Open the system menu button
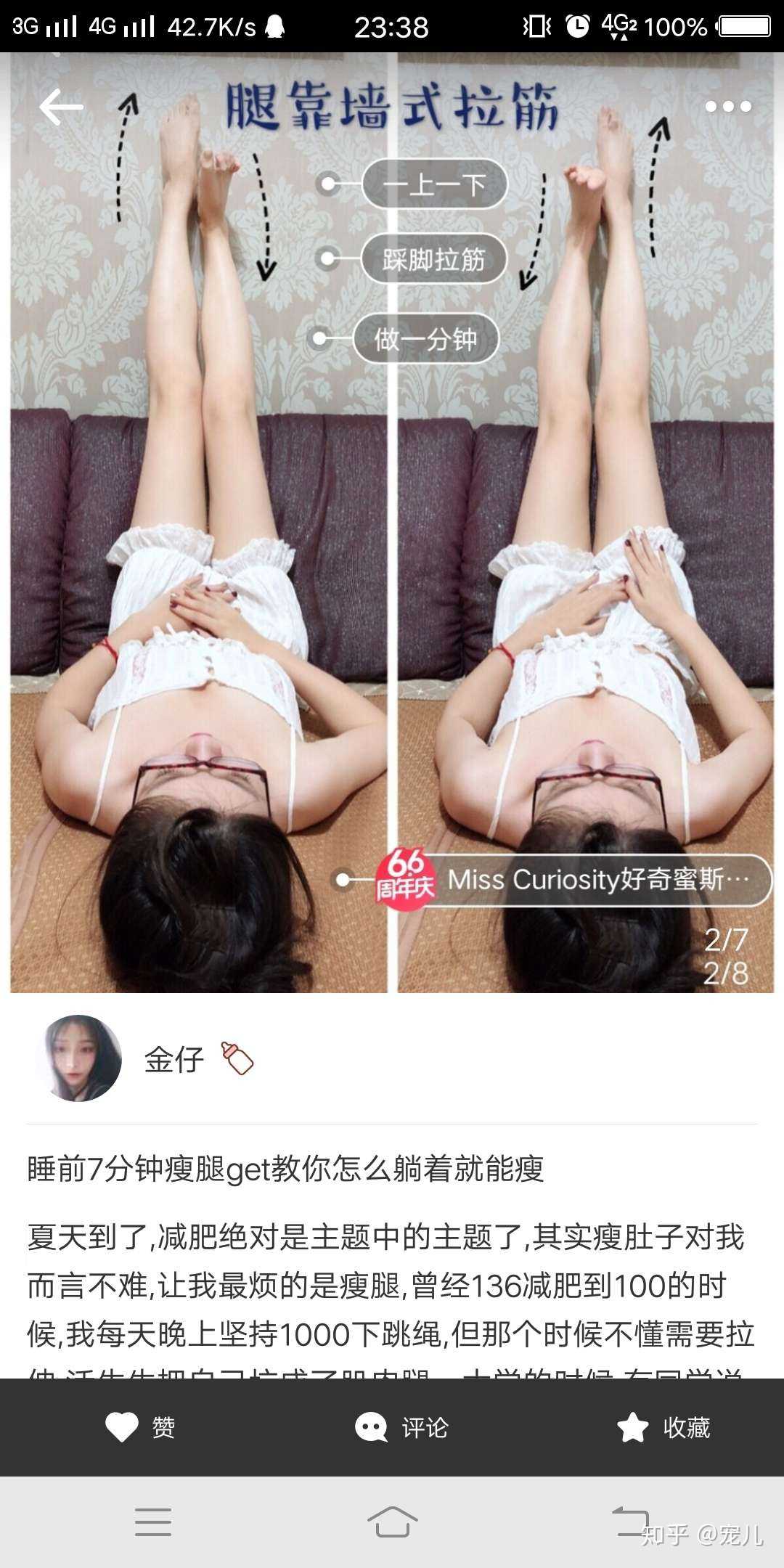Image resolution: width=784 pixels, height=1568 pixels. pyautogui.click(x=153, y=1521)
